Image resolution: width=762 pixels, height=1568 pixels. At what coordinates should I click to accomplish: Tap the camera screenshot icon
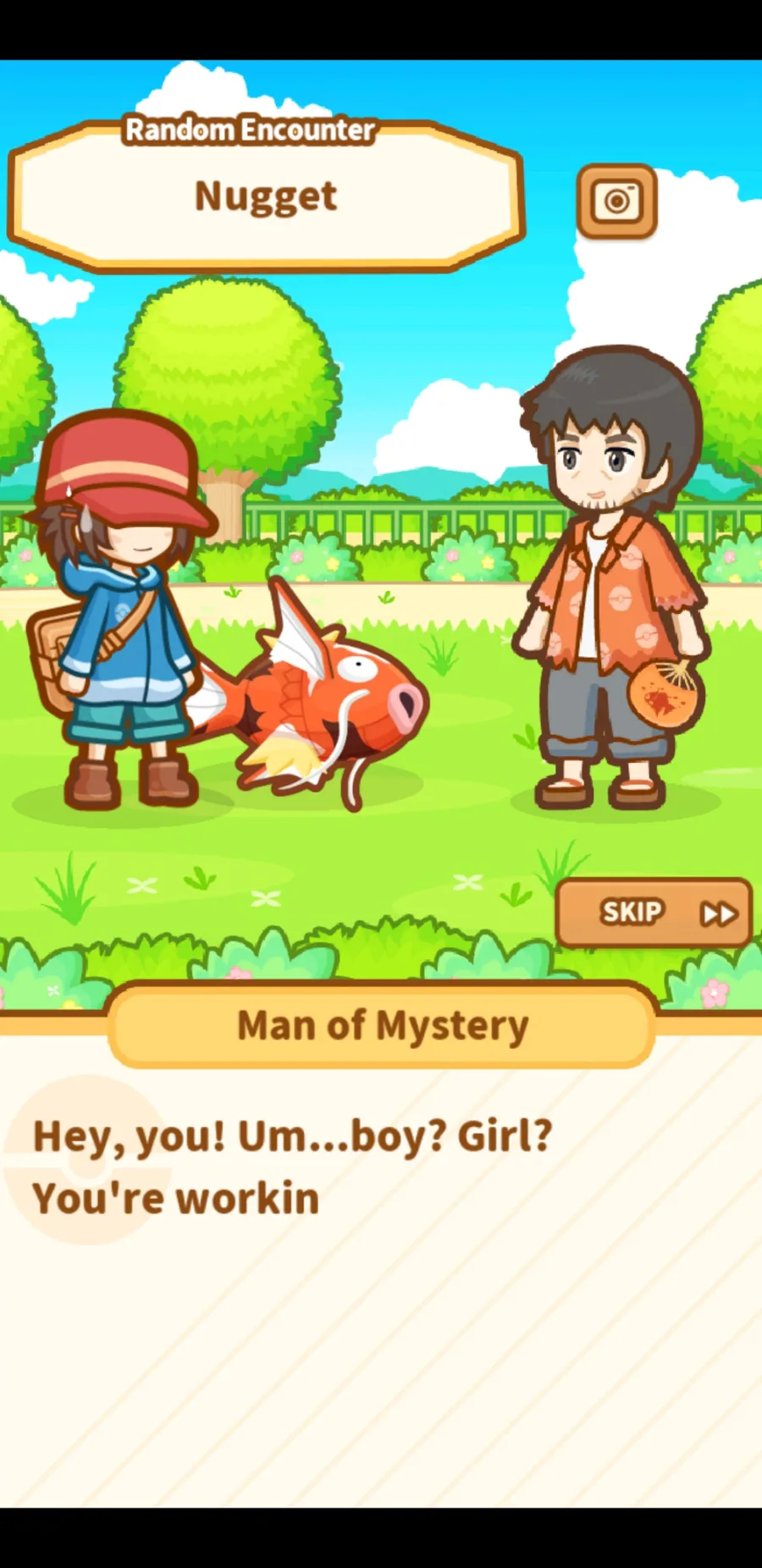616,202
